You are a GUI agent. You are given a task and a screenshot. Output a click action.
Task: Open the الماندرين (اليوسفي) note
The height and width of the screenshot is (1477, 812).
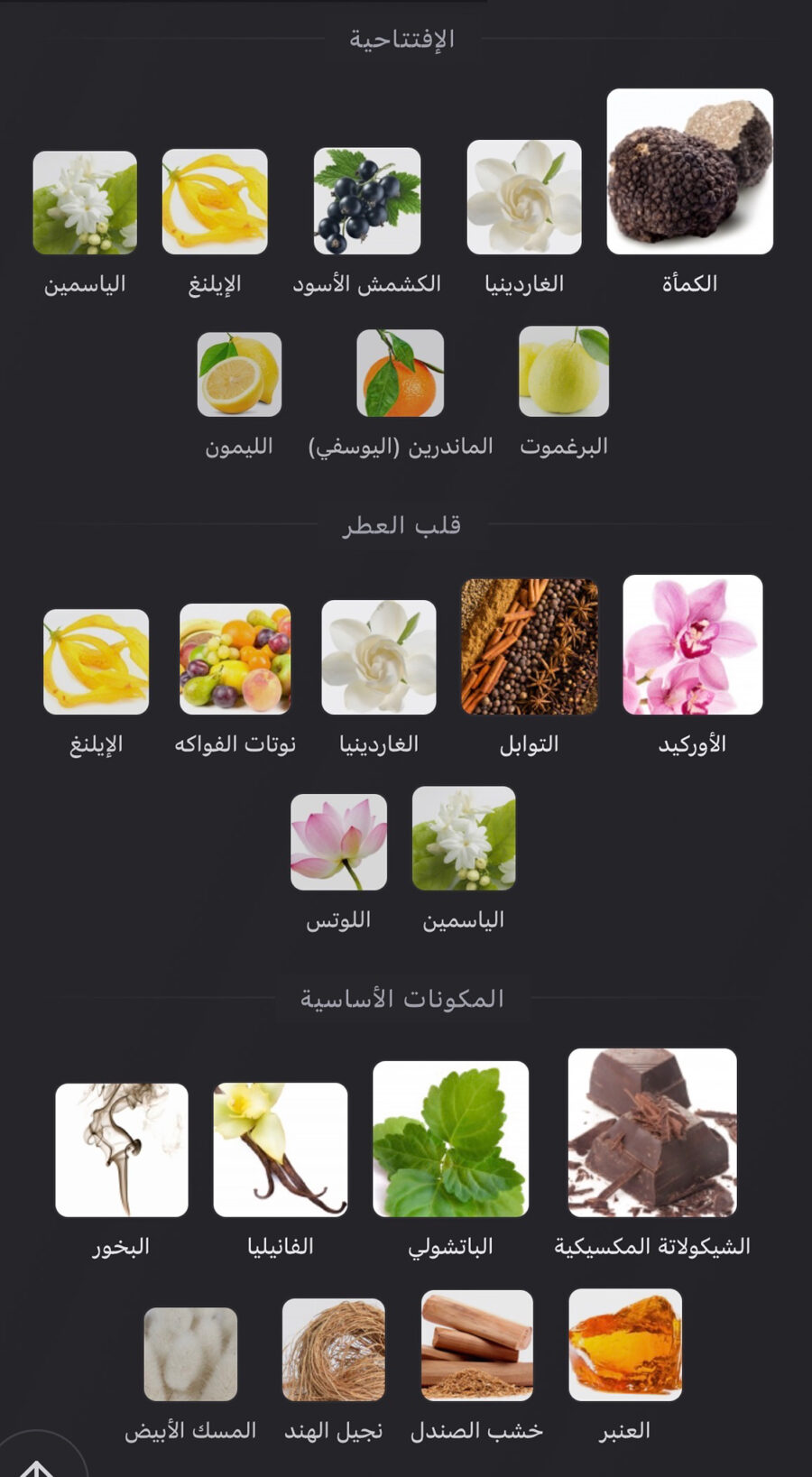click(x=401, y=373)
